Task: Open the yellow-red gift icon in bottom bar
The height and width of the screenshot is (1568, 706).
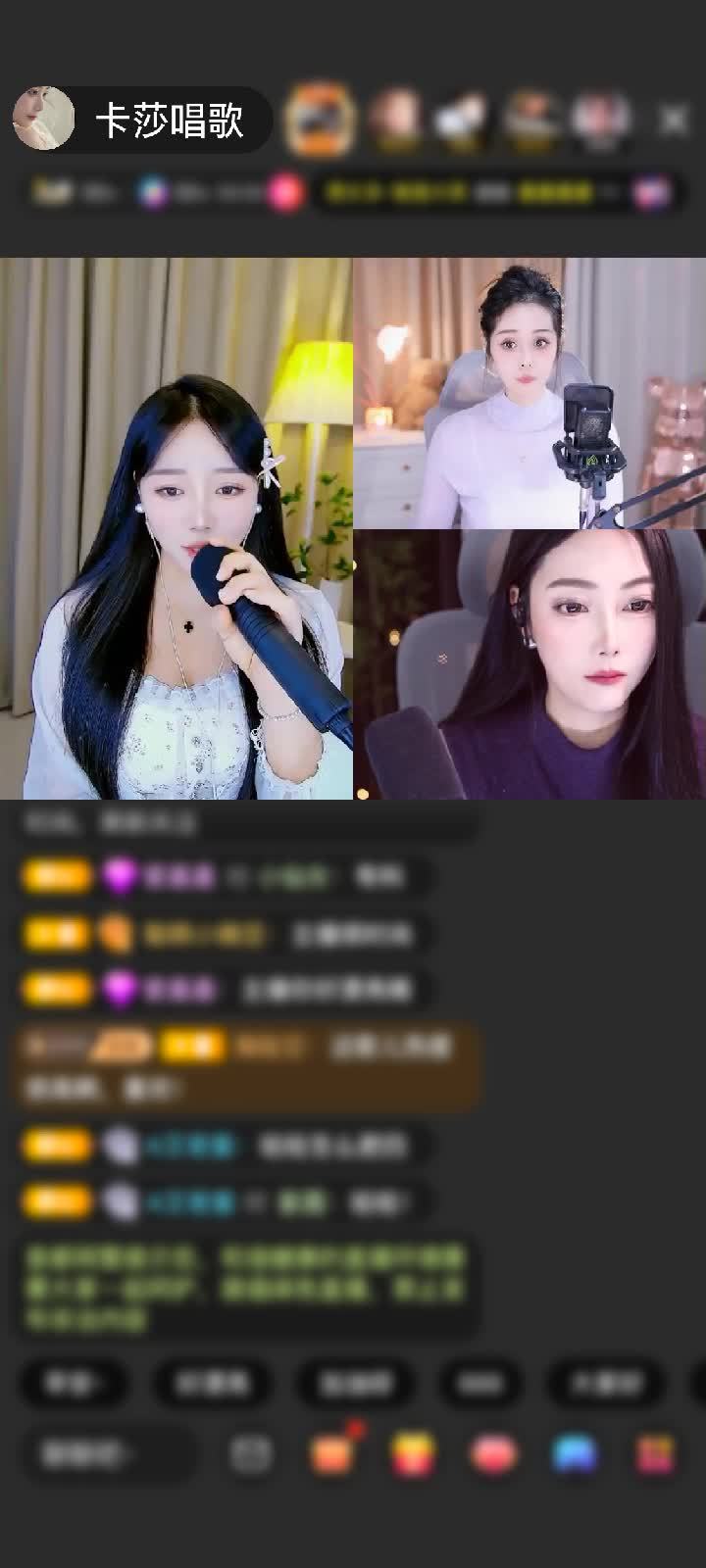Action: [x=414, y=1454]
